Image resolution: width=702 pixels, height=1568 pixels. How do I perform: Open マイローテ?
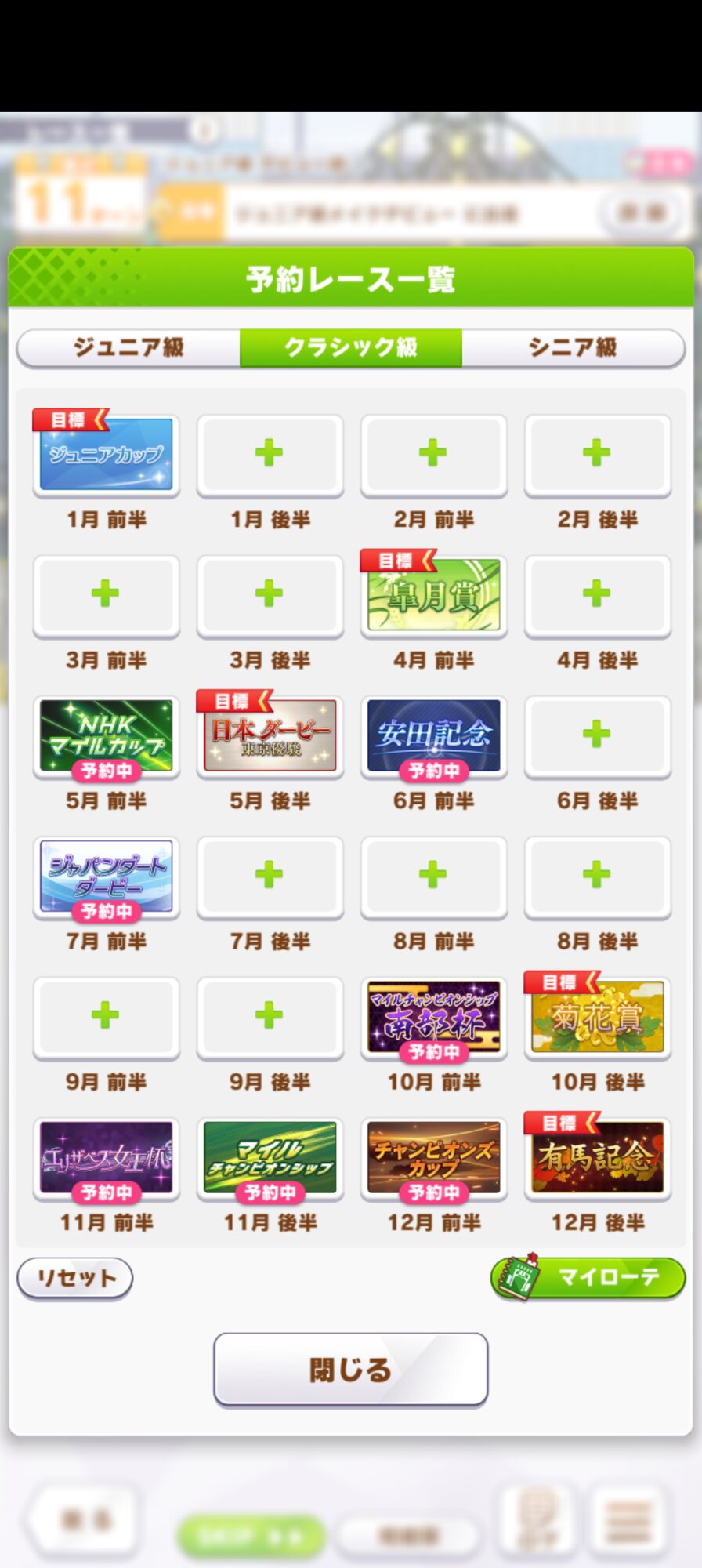[588, 1278]
